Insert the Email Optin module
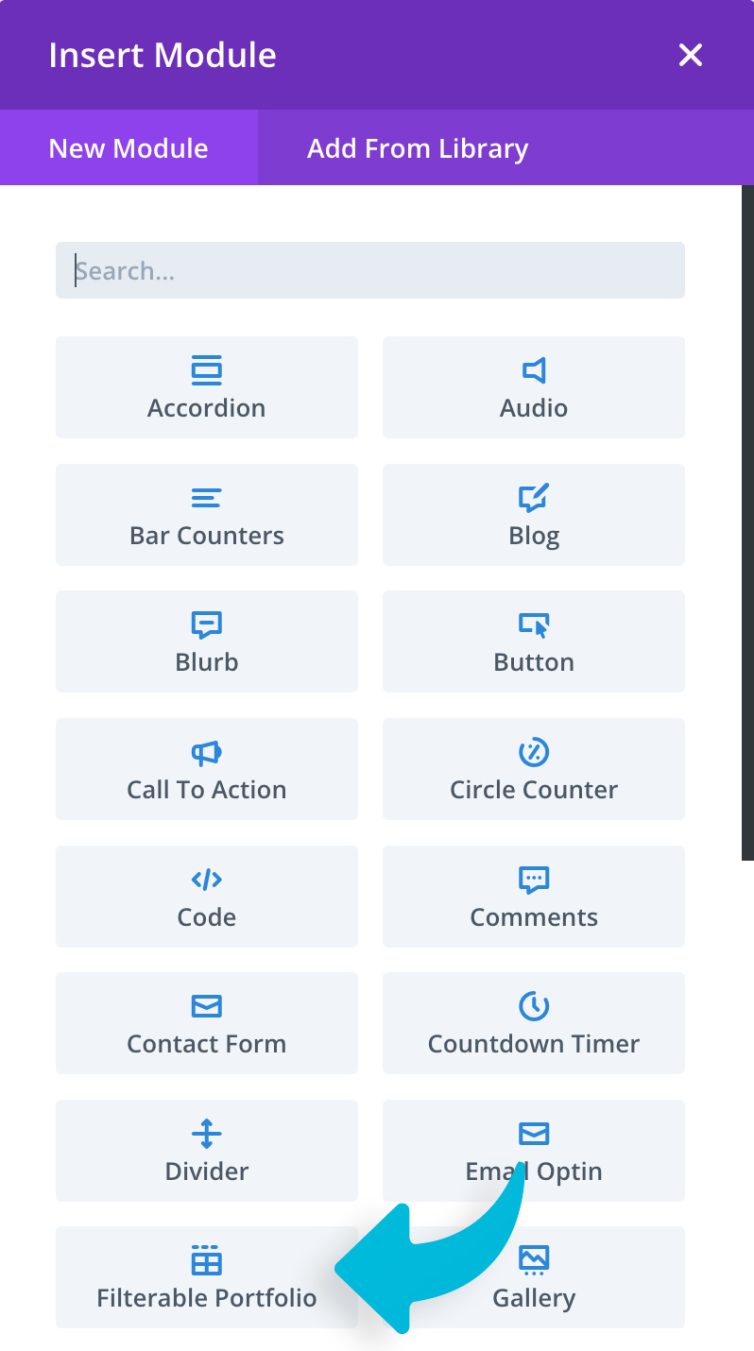 533,1151
